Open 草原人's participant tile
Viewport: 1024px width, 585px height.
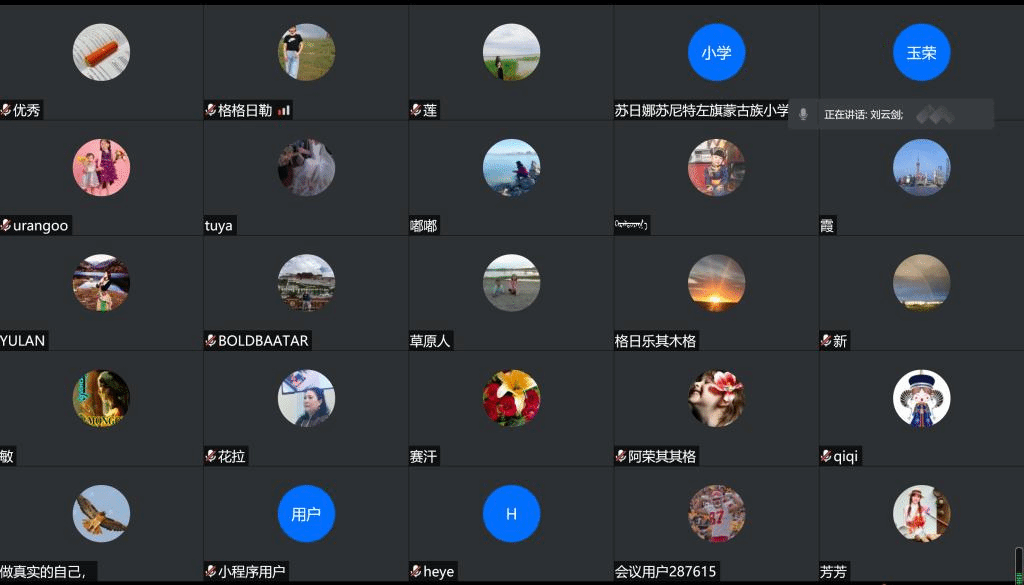click(511, 292)
